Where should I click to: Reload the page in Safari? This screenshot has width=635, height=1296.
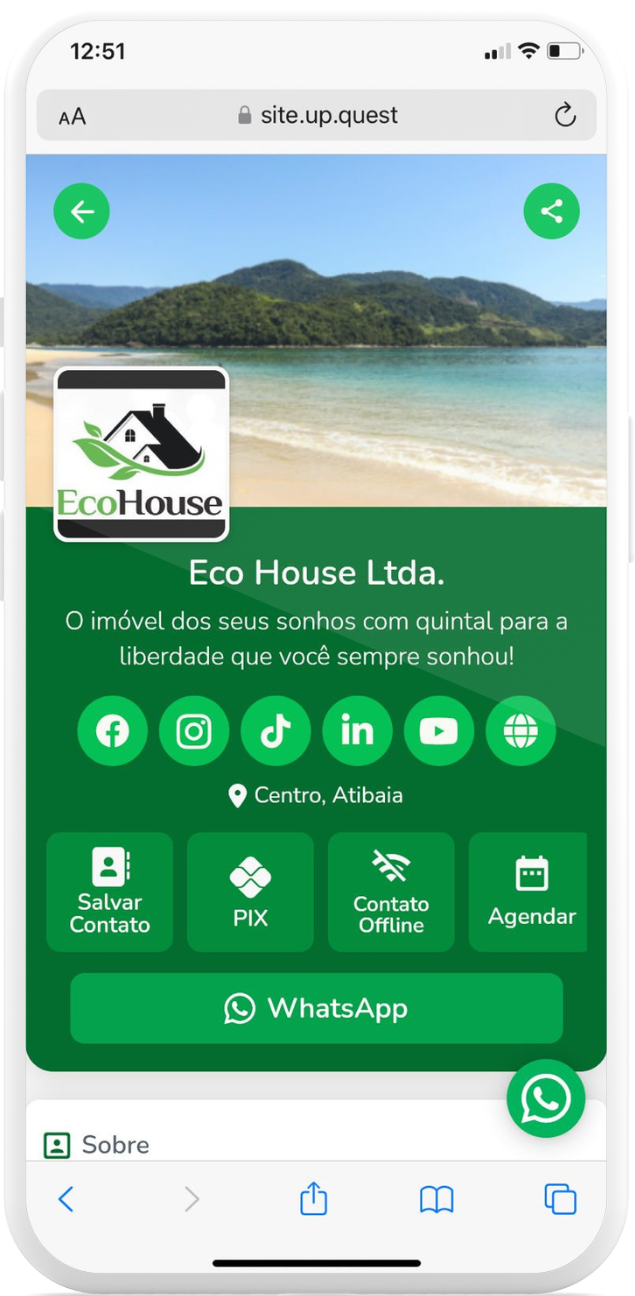click(565, 116)
